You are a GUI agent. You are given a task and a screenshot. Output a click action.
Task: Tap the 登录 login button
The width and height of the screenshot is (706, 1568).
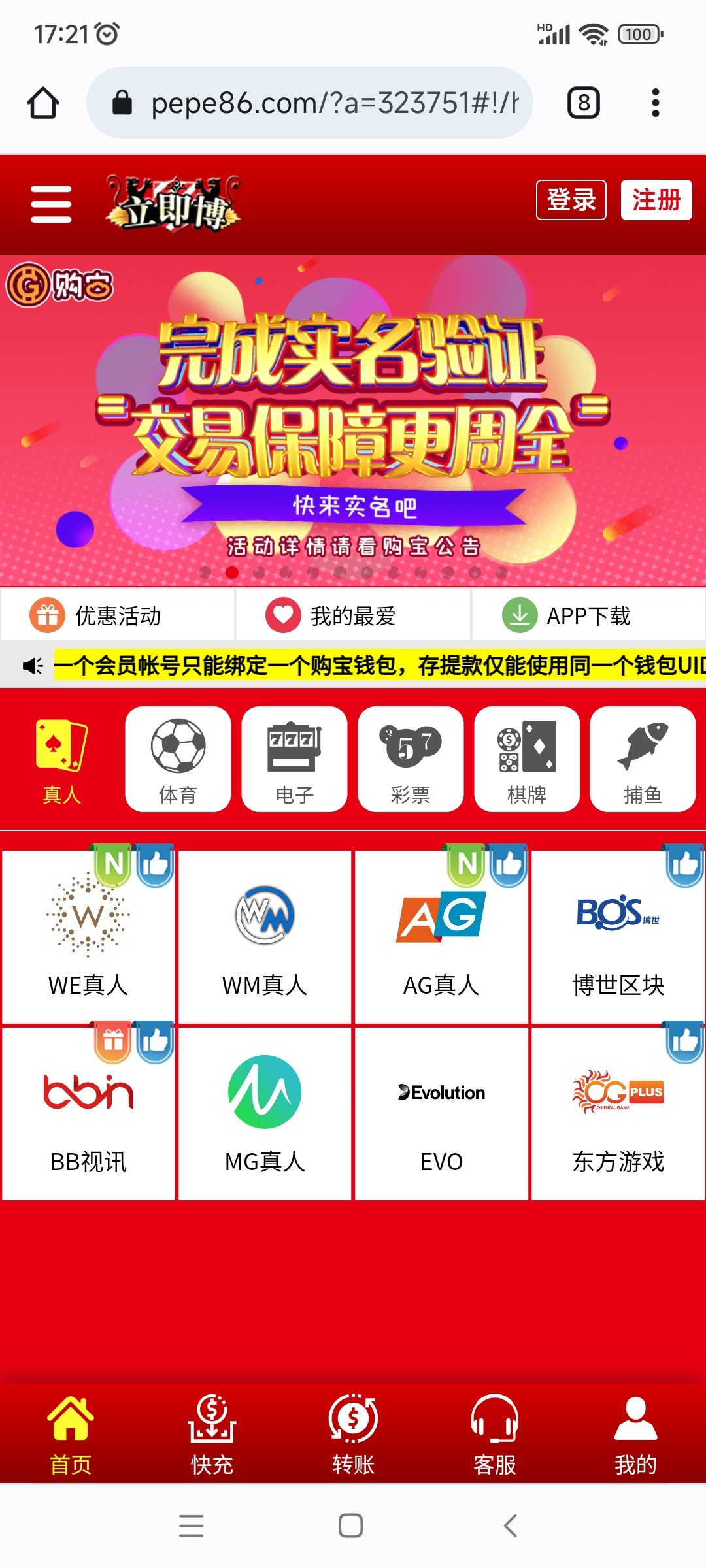571,200
